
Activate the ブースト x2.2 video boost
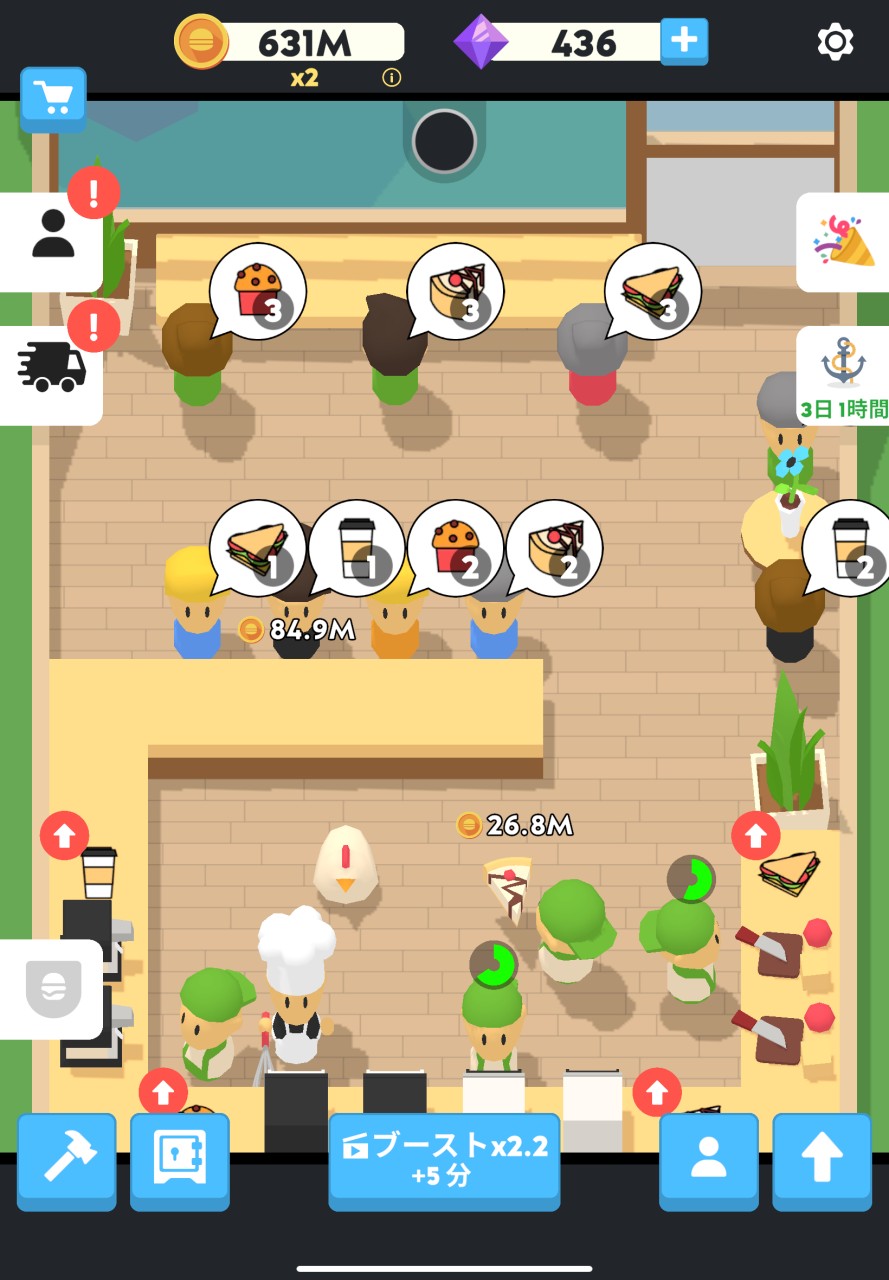coord(444,1160)
